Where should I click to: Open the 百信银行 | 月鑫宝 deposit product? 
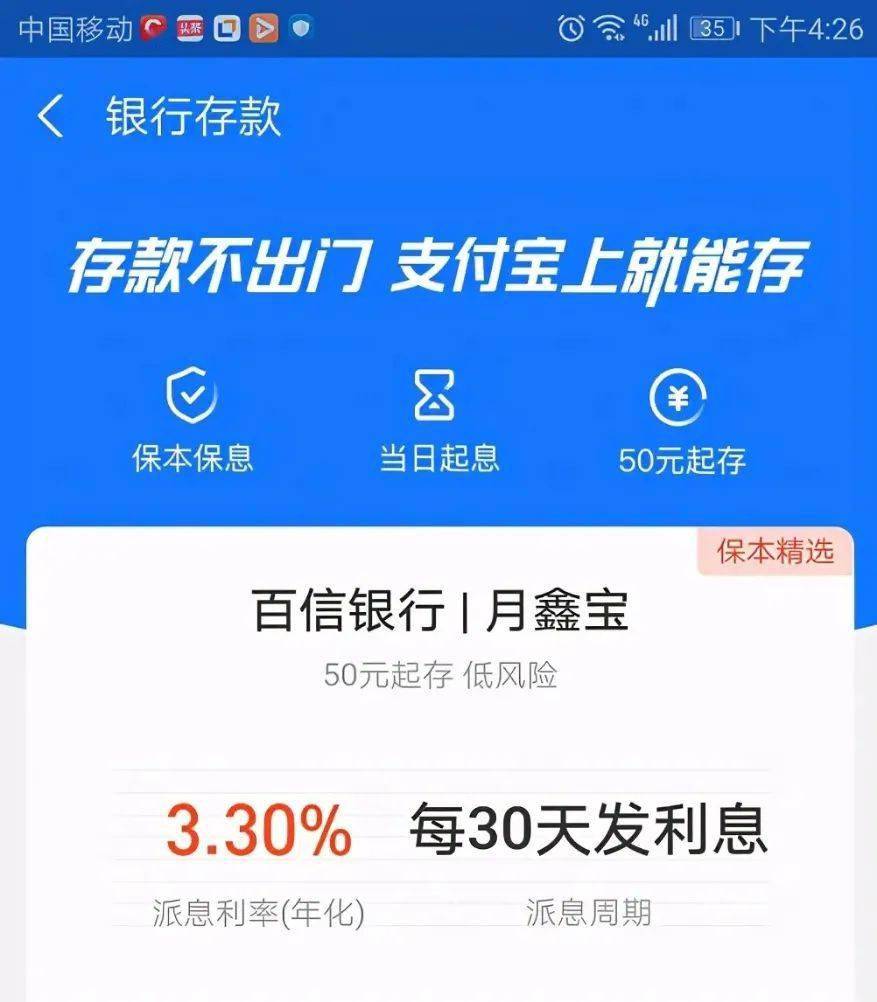438,613
